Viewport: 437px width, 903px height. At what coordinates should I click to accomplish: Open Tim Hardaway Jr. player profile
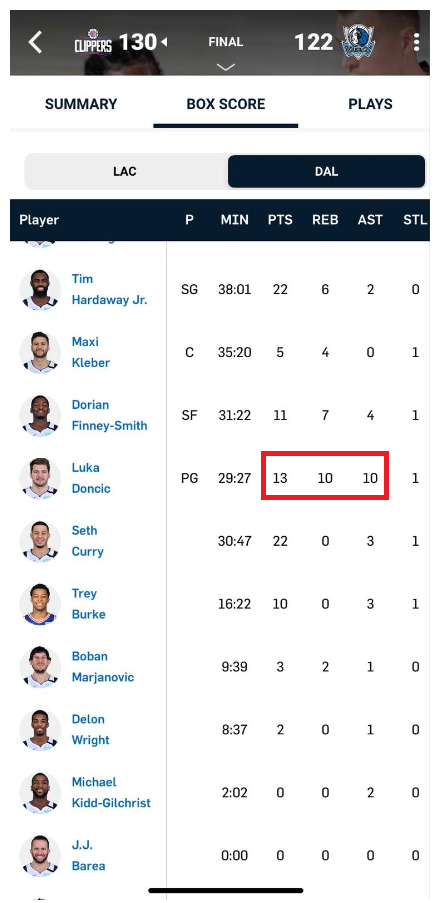pos(109,290)
